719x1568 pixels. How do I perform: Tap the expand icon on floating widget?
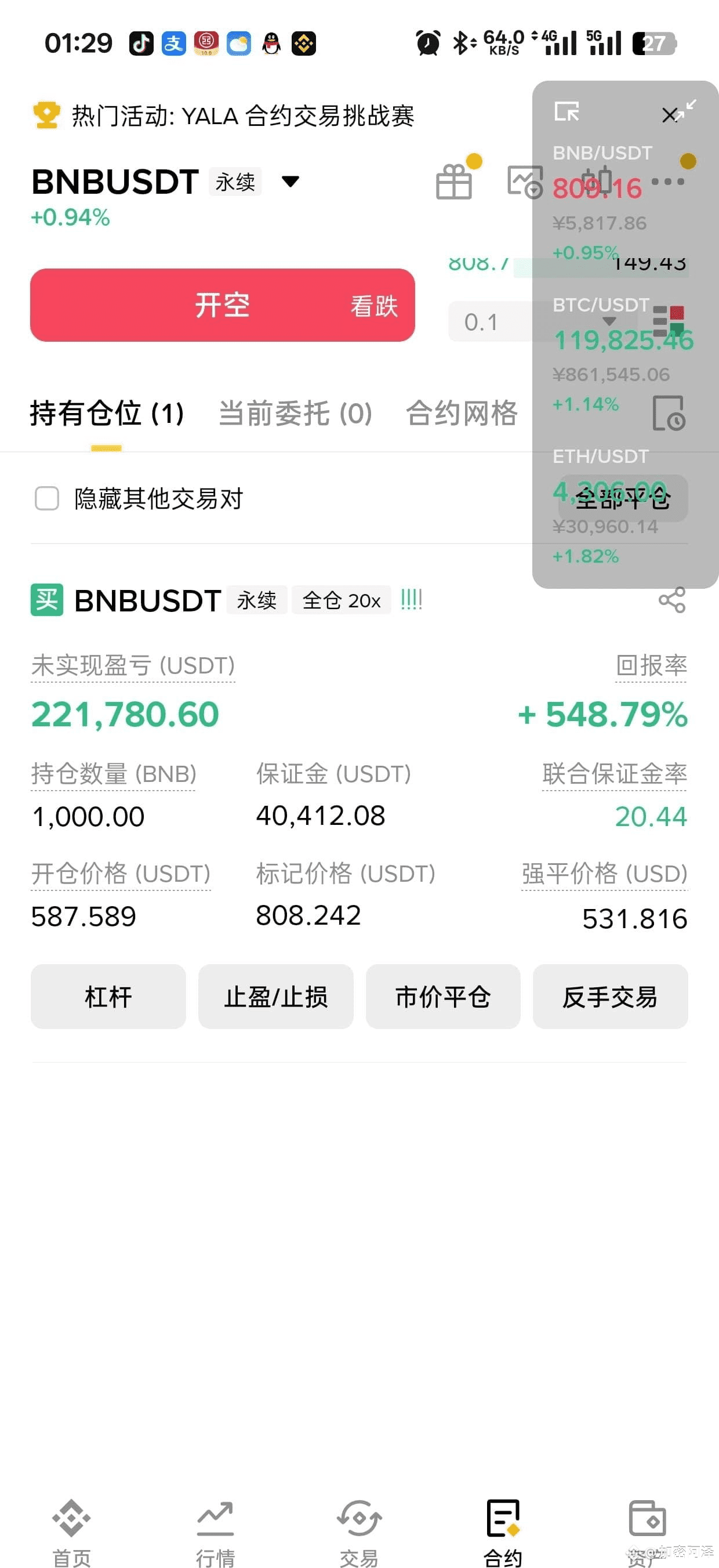[567, 111]
